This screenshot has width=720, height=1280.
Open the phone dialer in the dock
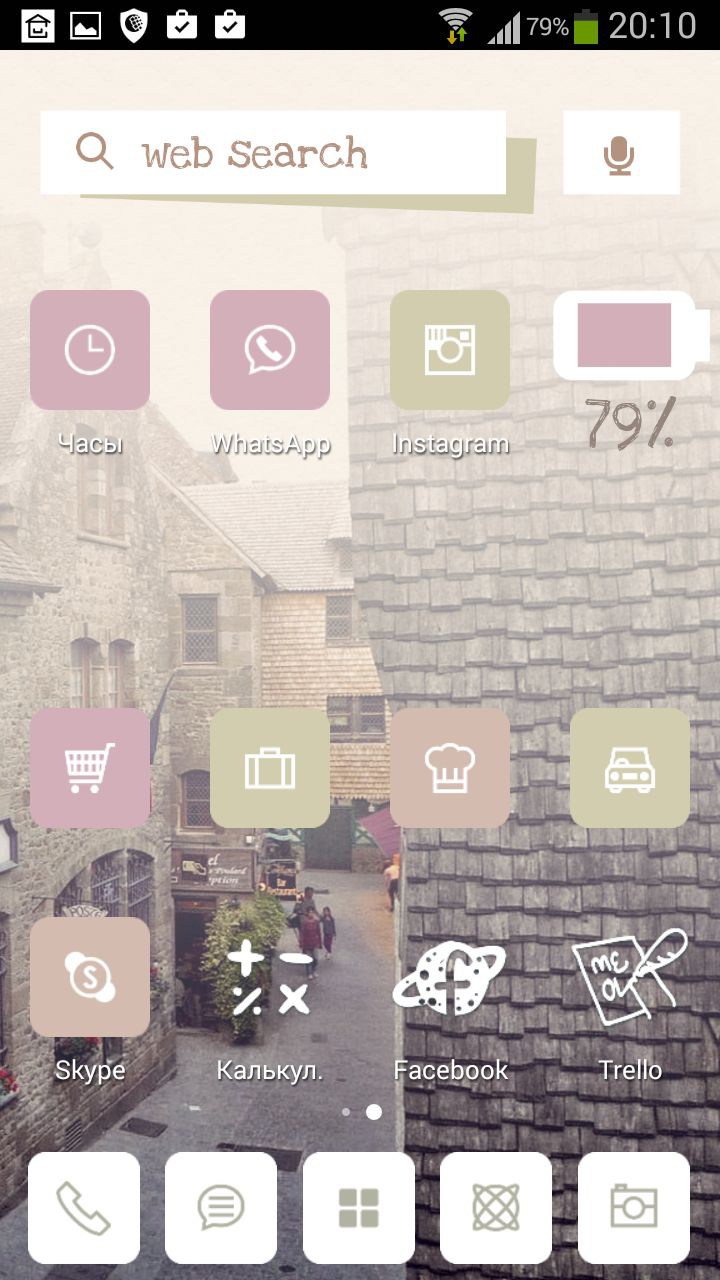pyautogui.click(x=84, y=1208)
